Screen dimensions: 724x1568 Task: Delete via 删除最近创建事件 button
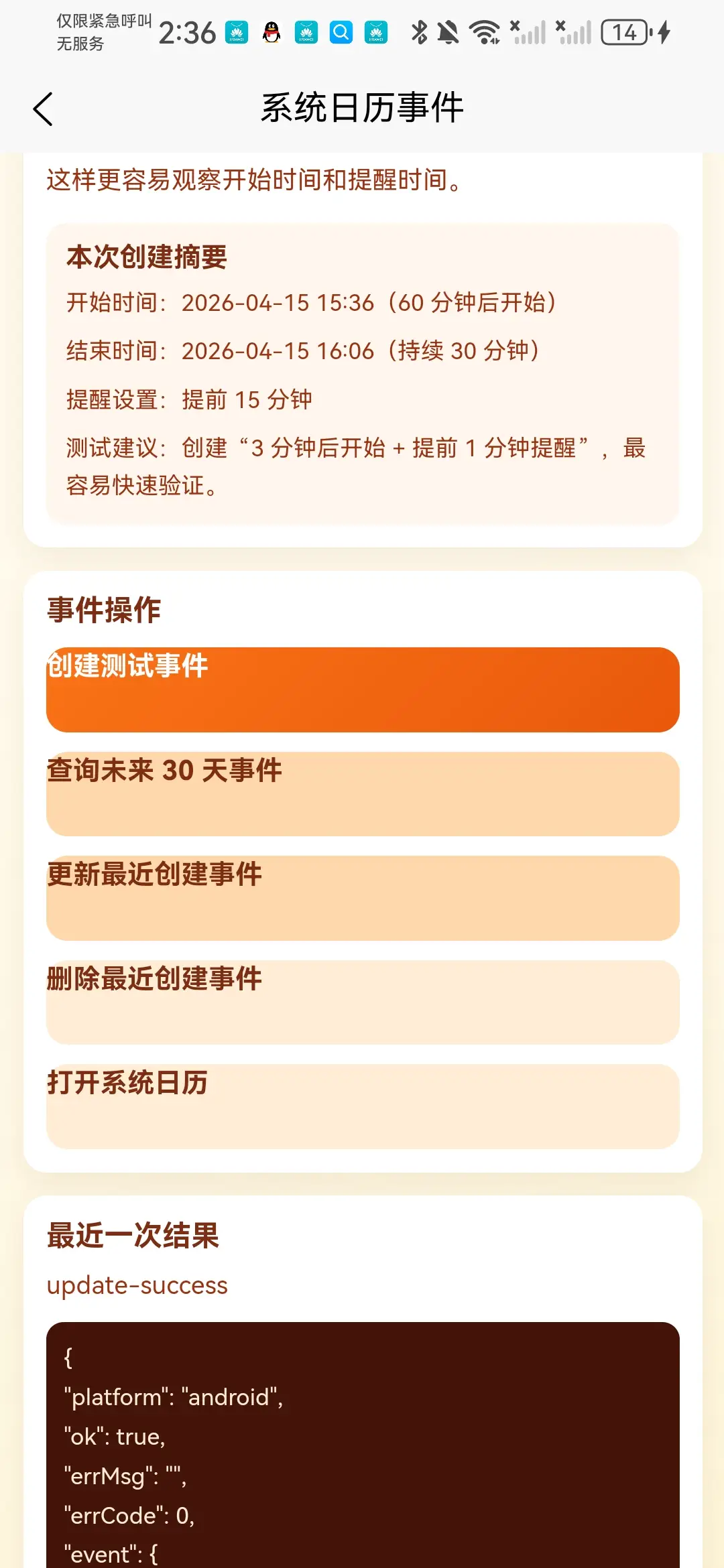(x=362, y=1002)
